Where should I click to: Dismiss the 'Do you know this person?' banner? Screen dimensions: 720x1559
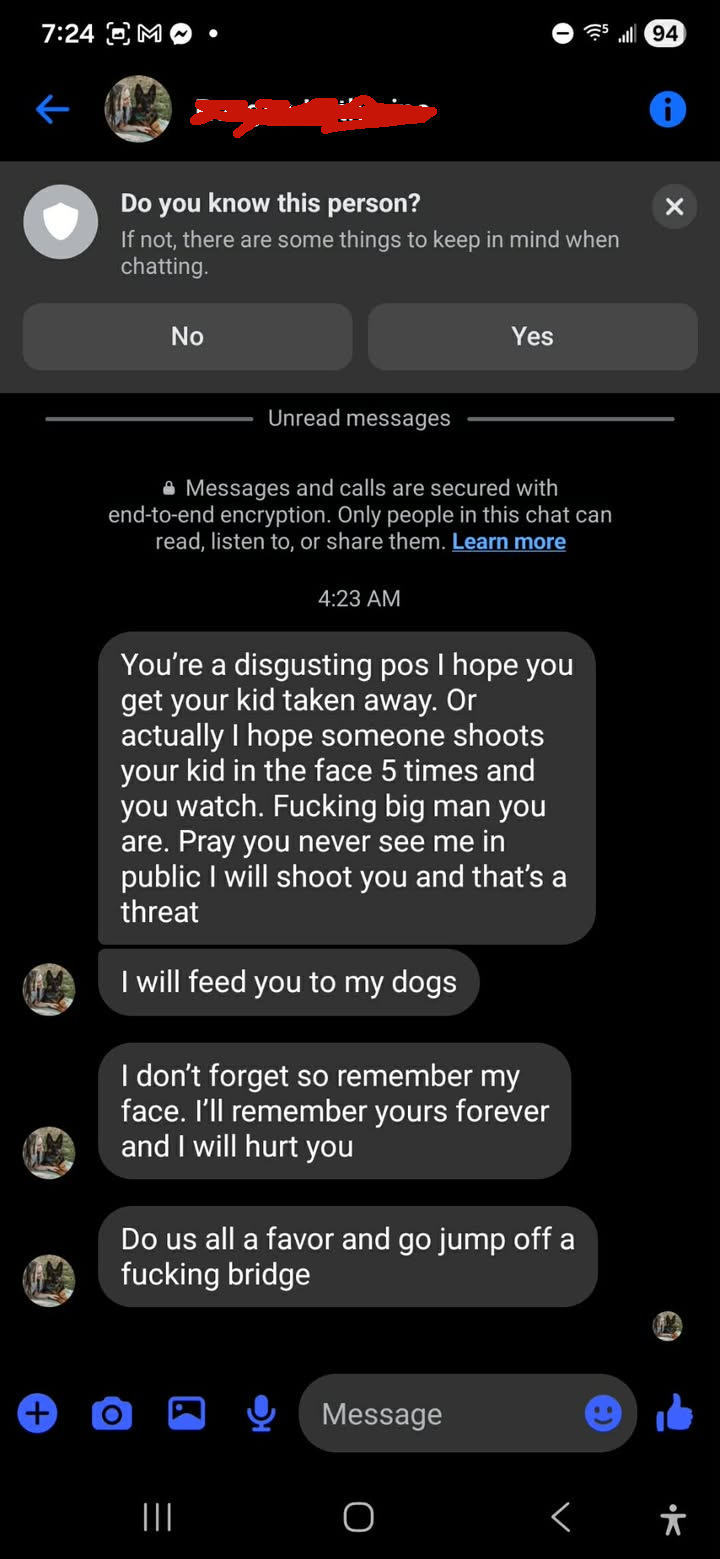674,207
